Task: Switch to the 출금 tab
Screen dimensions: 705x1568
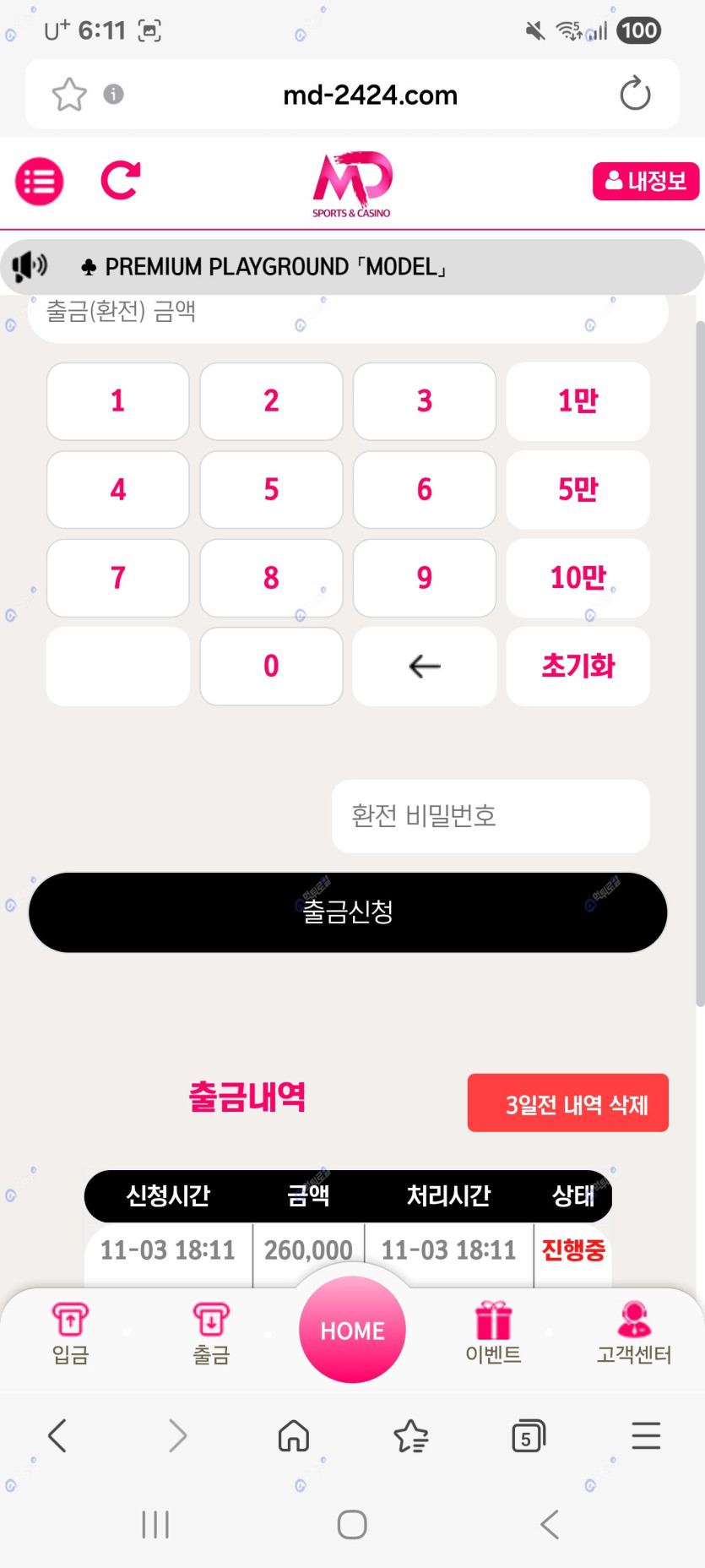Action: click(x=211, y=1333)
